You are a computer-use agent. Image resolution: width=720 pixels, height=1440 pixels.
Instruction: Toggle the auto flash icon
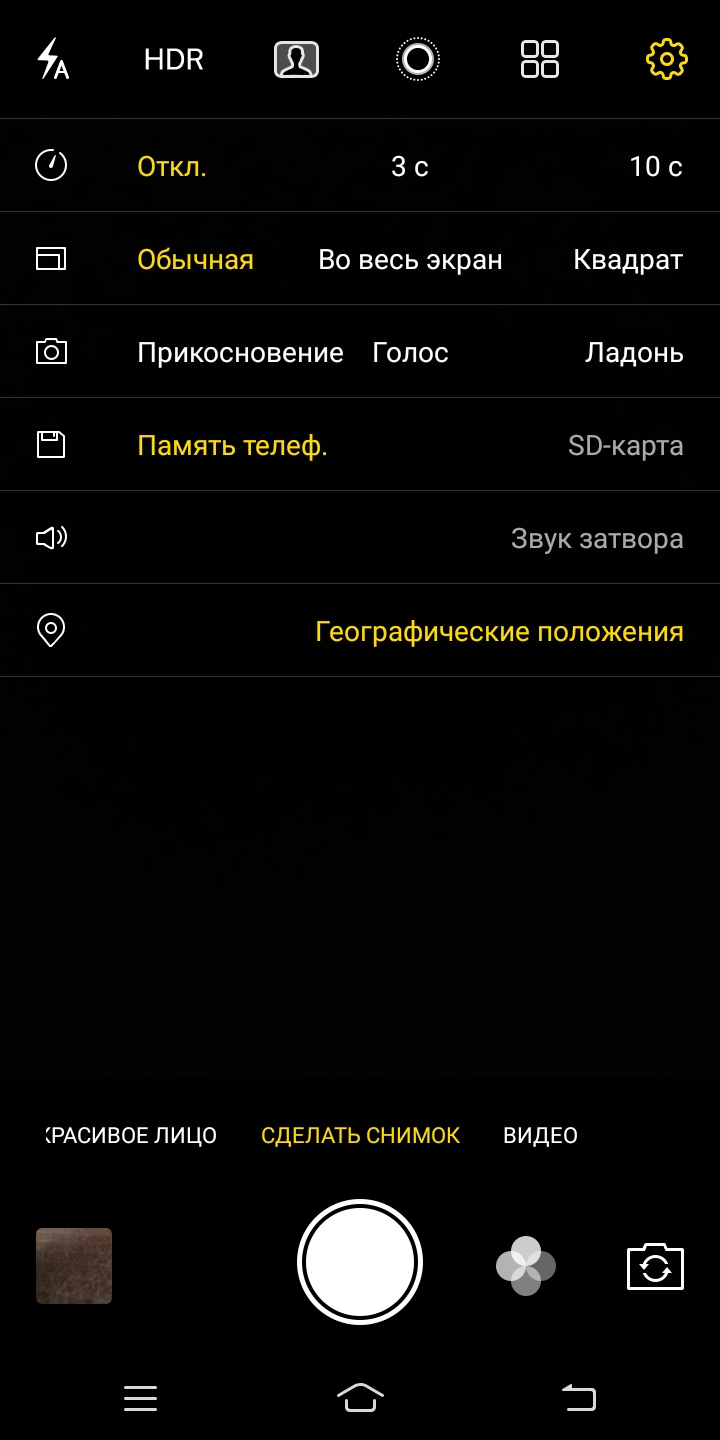point(52,60)
